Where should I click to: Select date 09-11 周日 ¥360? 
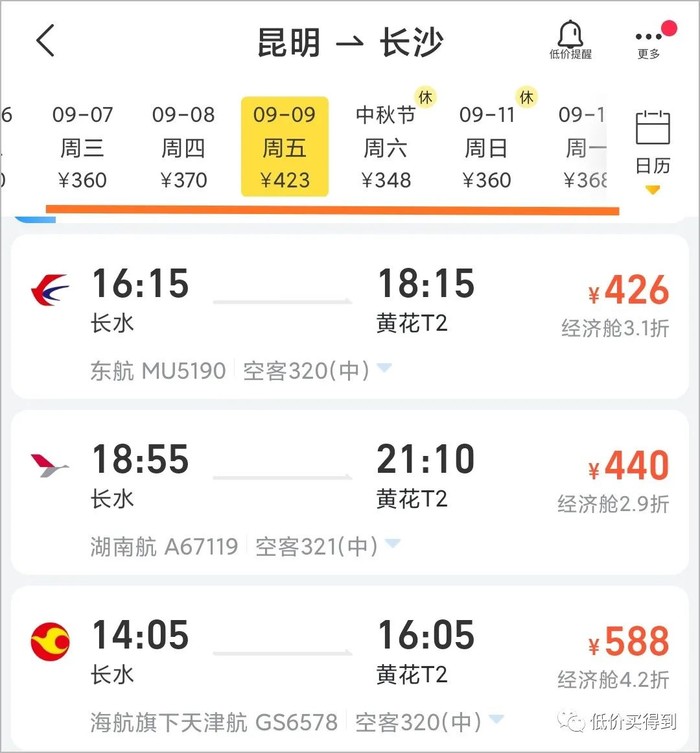(x=487, y=147)
